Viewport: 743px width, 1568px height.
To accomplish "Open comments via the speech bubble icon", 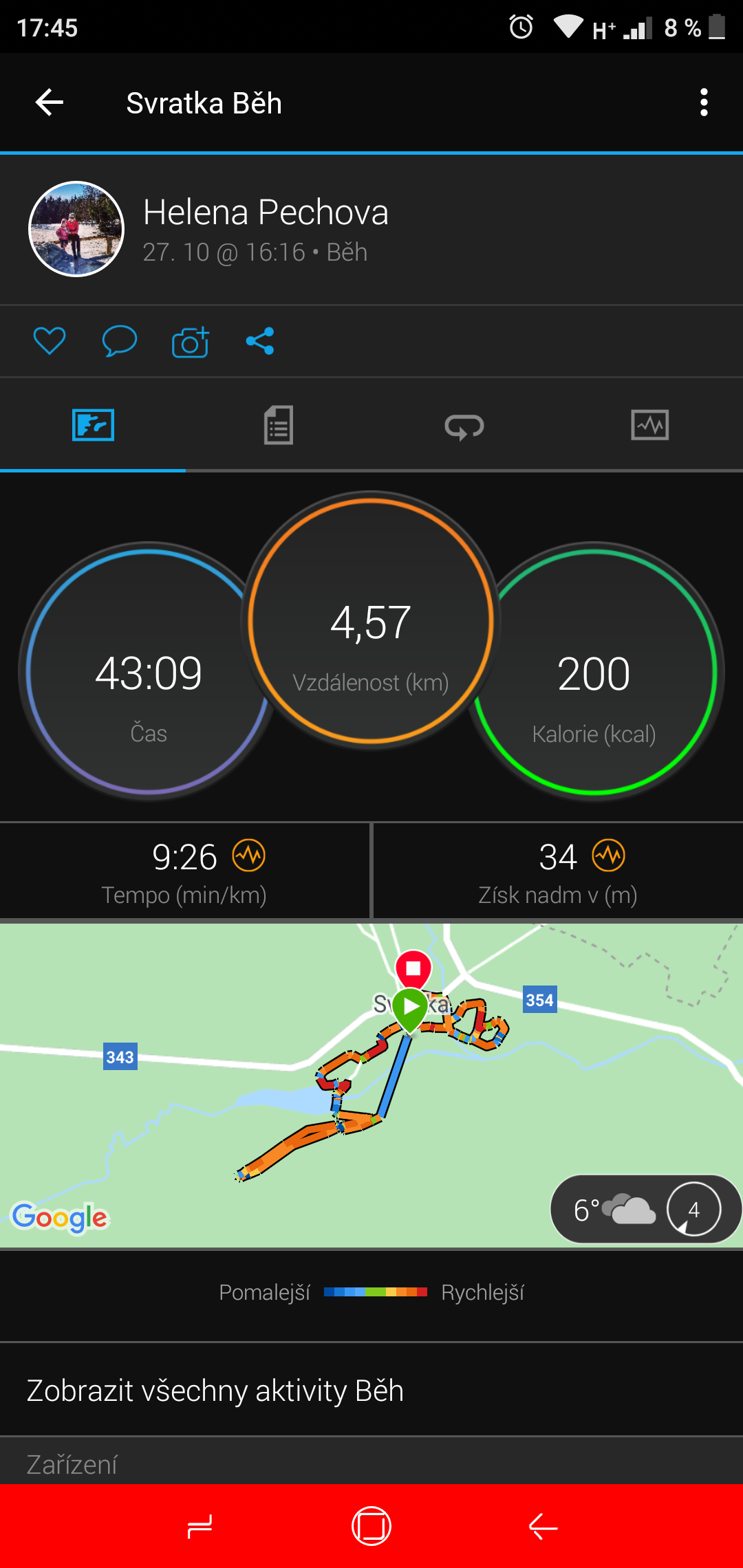I will [x=120, y=341].
